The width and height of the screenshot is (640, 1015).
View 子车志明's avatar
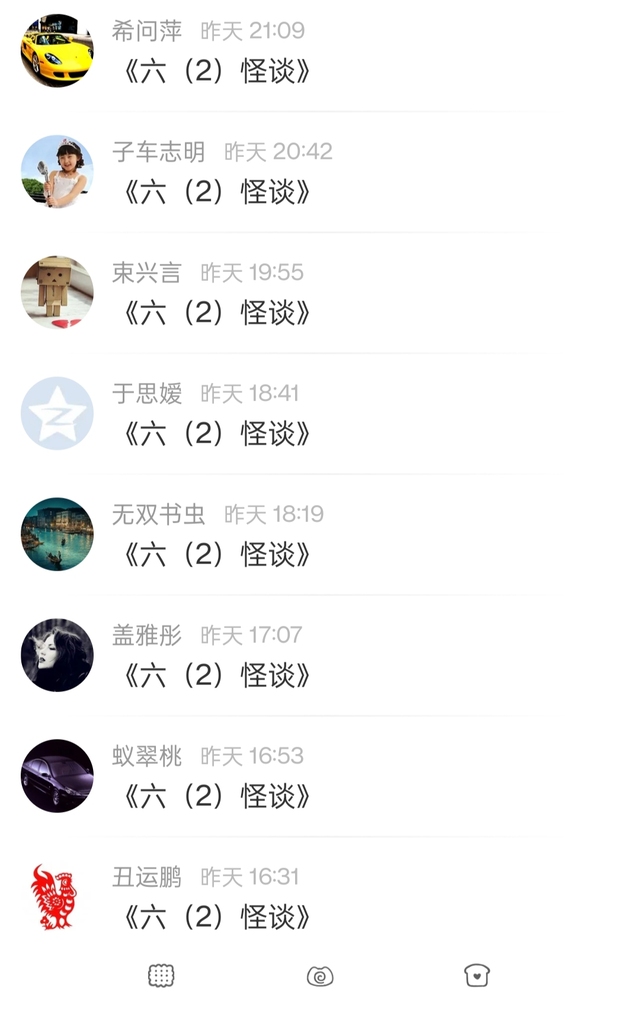(x=57, y=172)
